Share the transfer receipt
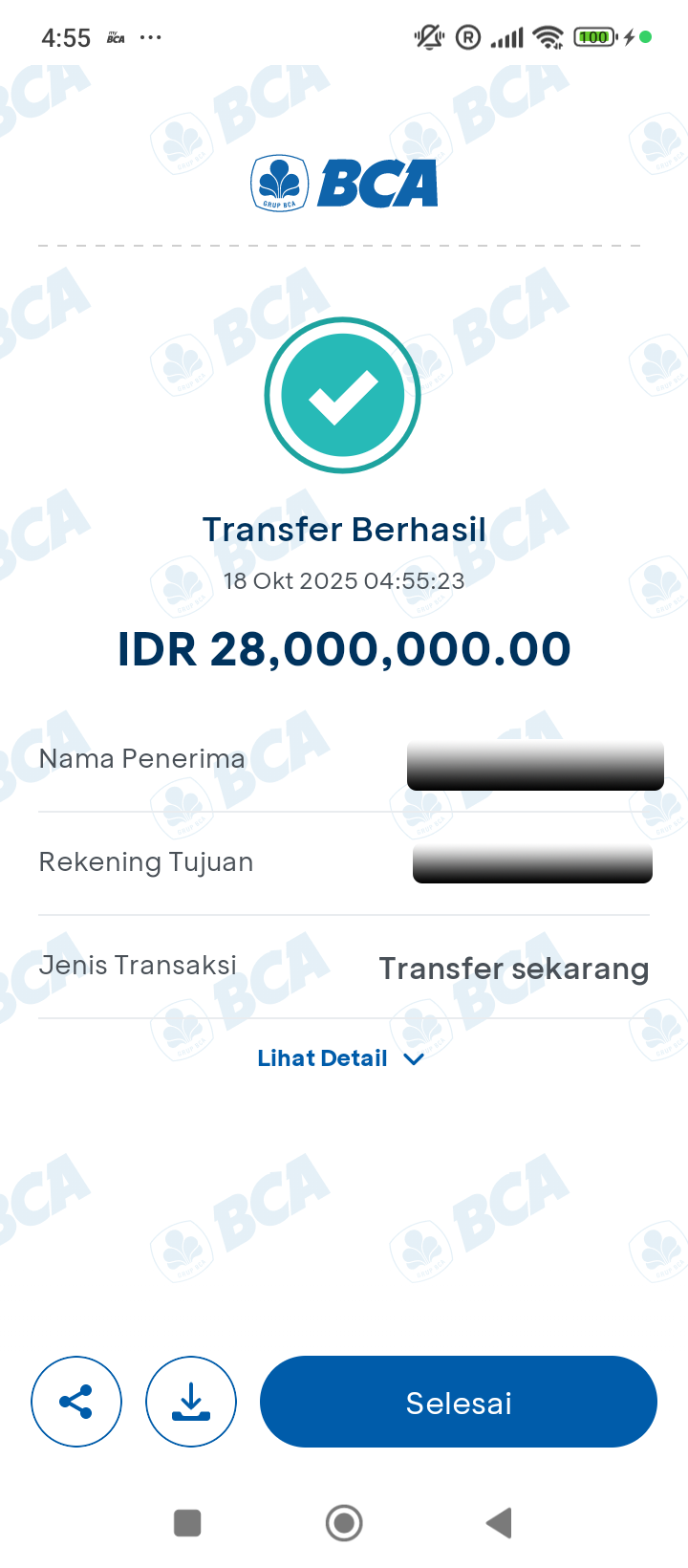The width and height of the screenshot is (688, 1568). pos(76,1402)
